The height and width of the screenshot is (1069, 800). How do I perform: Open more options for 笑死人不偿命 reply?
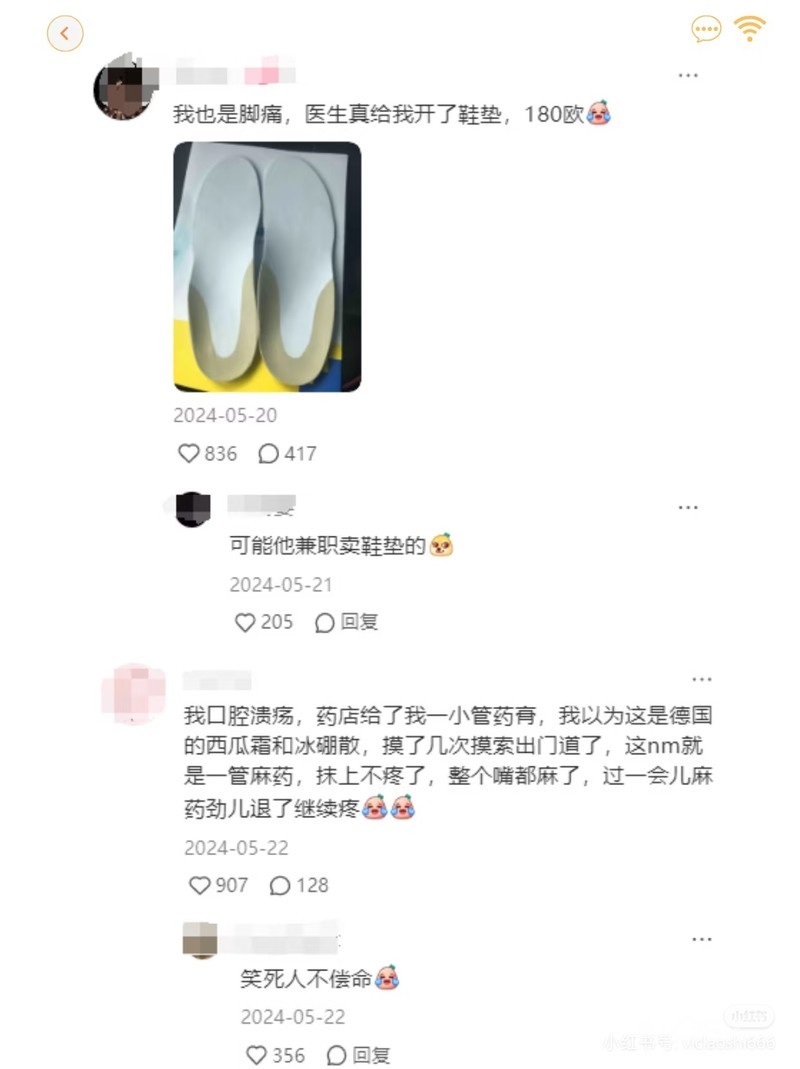pos(702,939)
